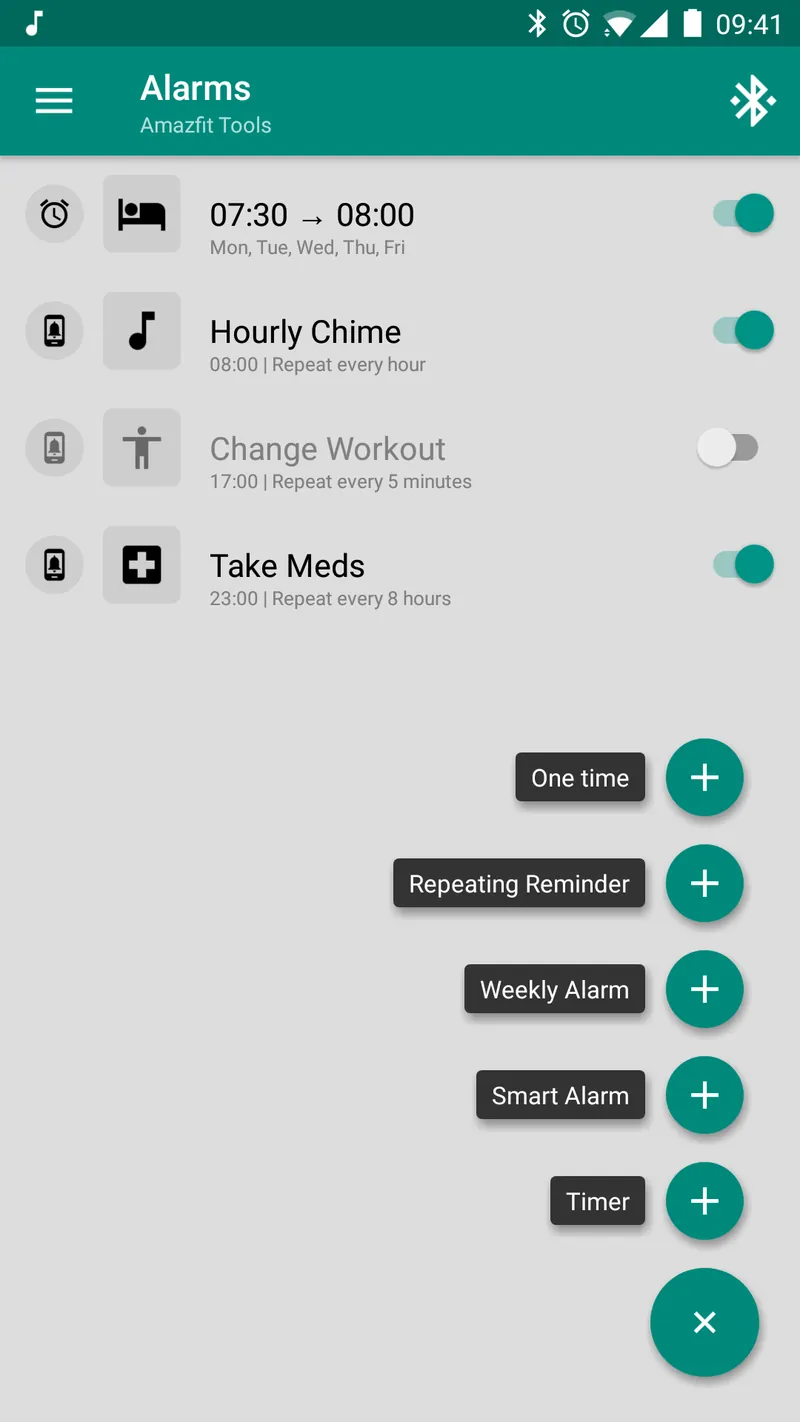This screenshot has width=800, height=1422.
Task: Open the navigation drawer menu
Action: (x=54, y=100)
